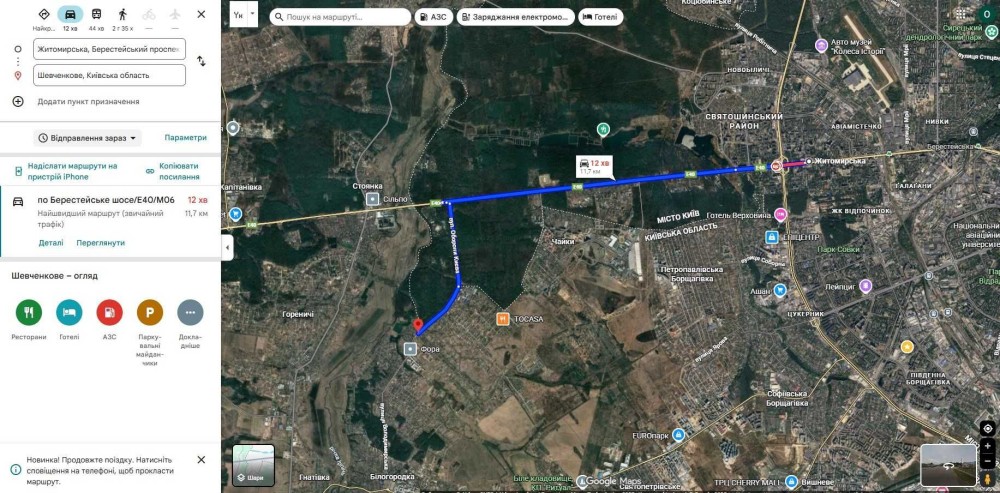
Task: Dismiss the new feature notification
Action: tap(201, 460)
